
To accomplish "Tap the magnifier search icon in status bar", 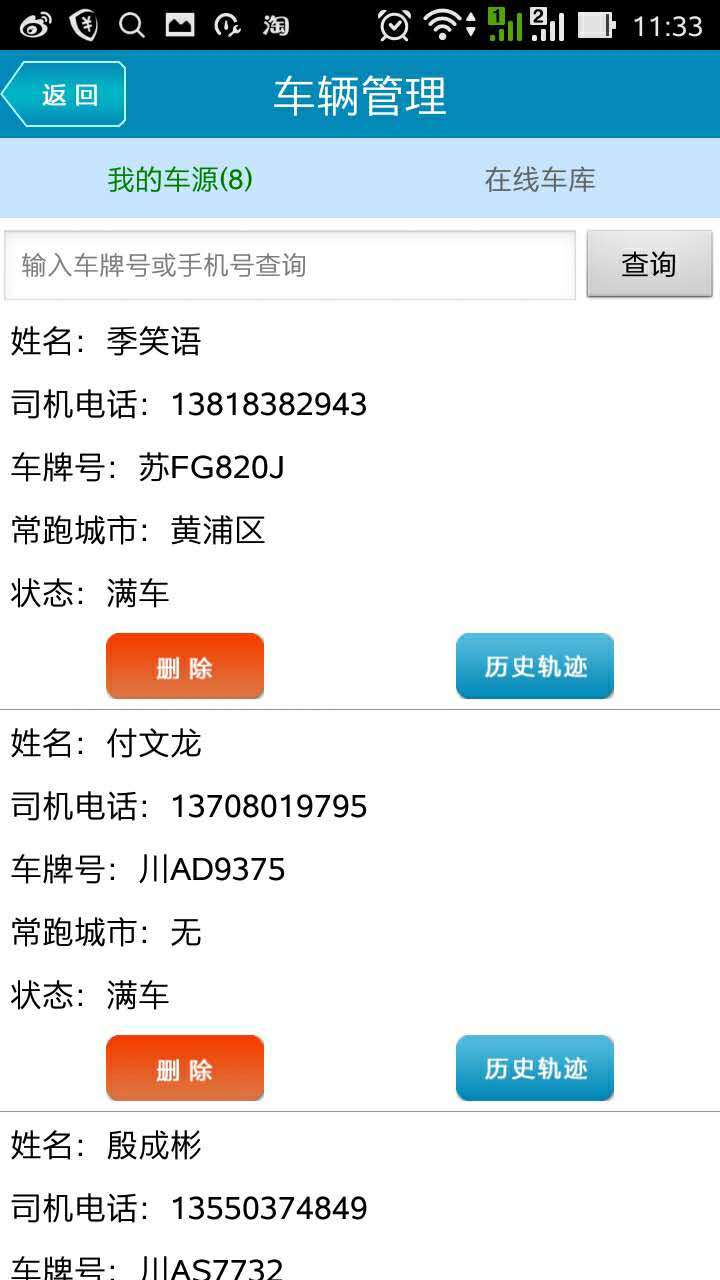I will tap(131, 25).
